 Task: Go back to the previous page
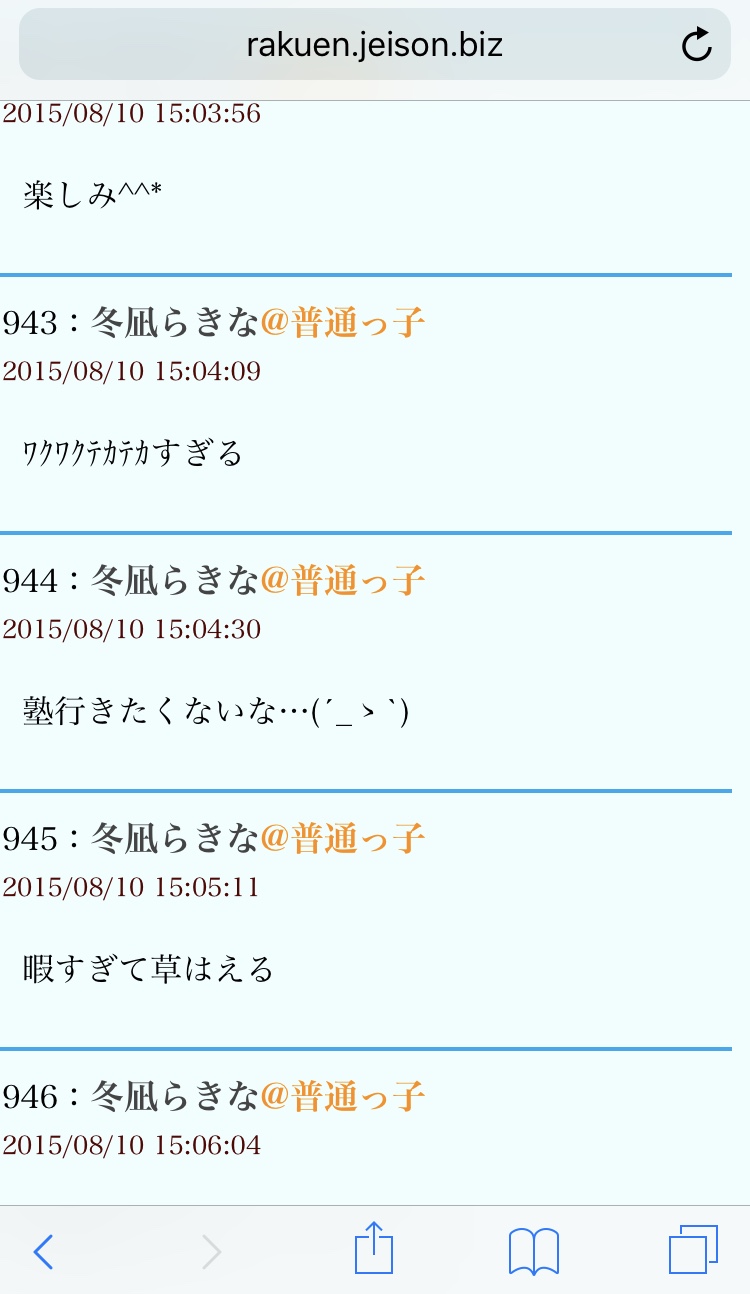(x=43, y=1251)
